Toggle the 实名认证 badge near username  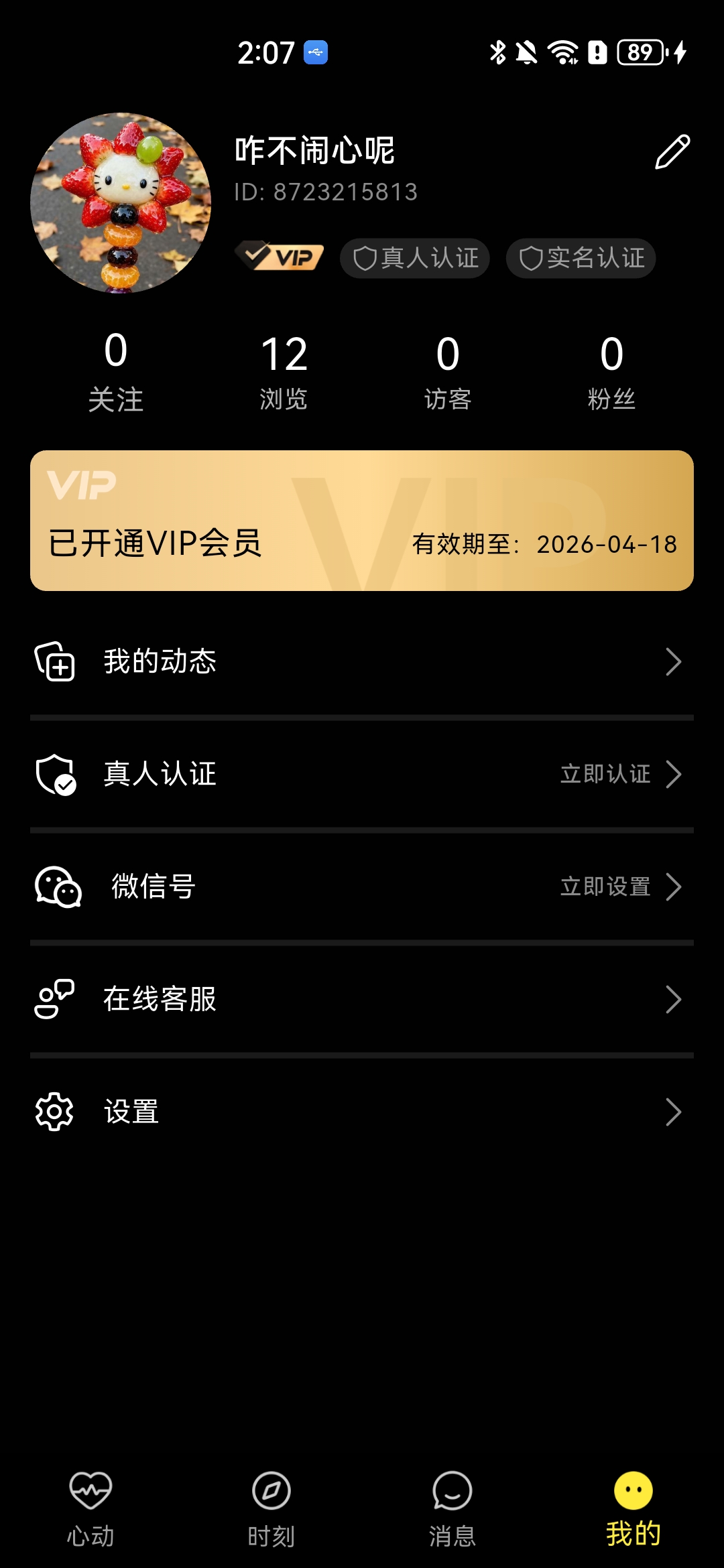tap(580, 258)
